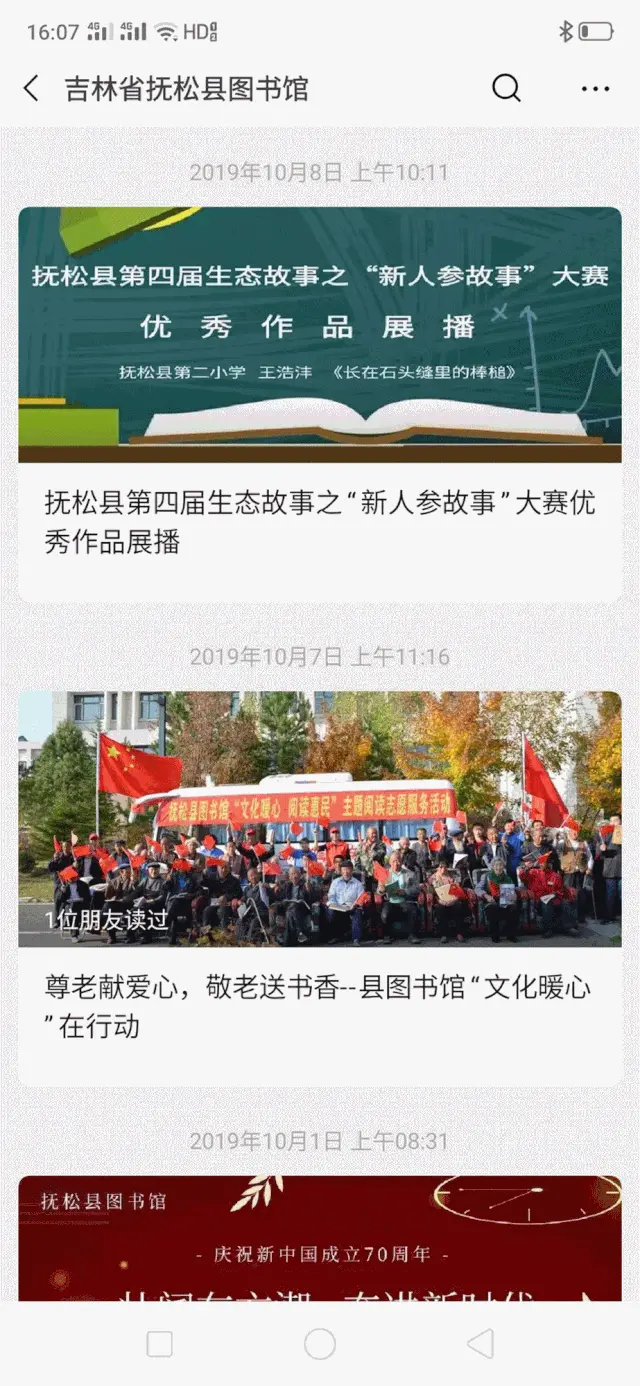Screen dimensions: 640x1386
Task: Open the 庆祝新中国成立70周年 article card
Action: [319, 1238]
